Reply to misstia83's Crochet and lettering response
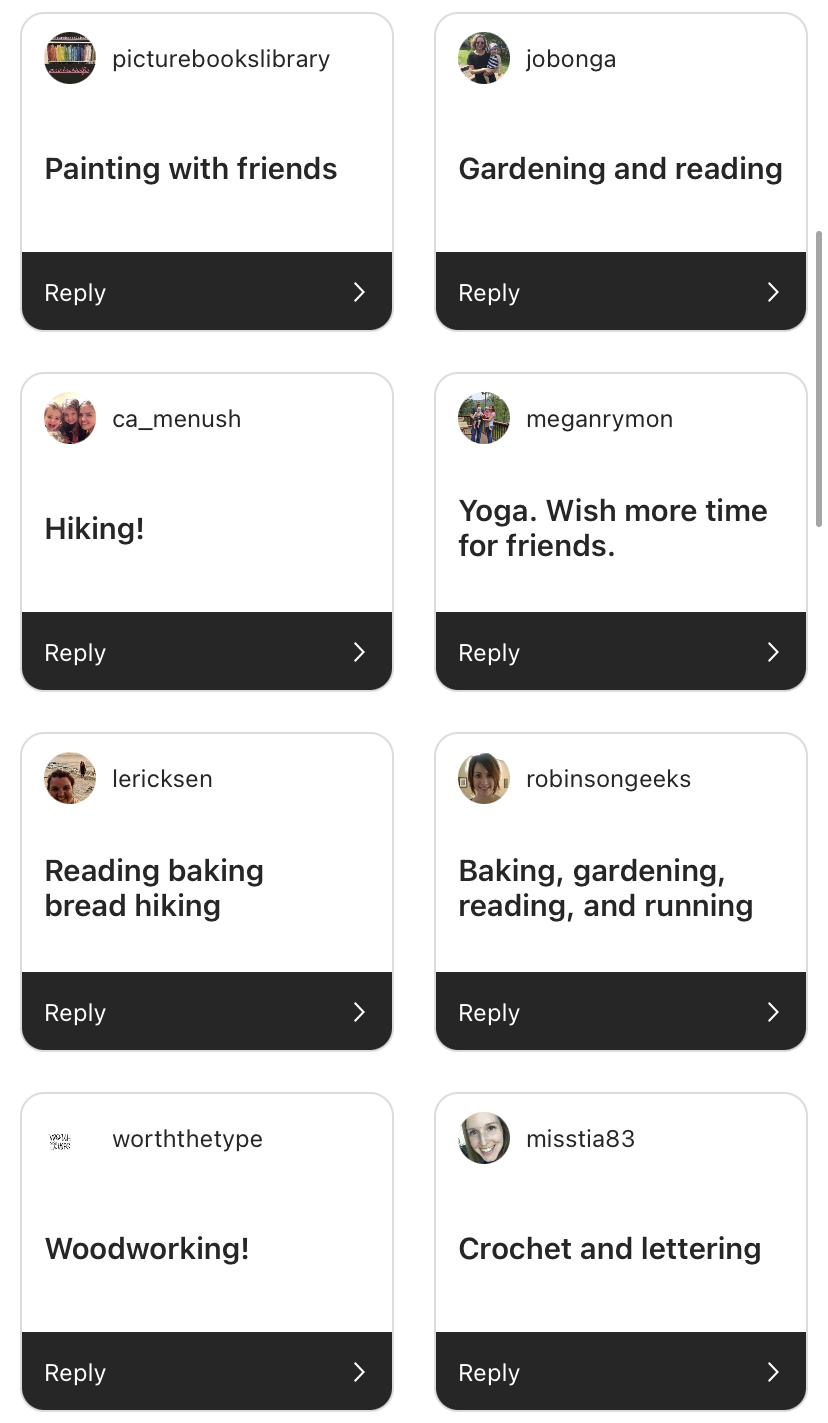Screen dimensions: 828x1423 (620, 1372)
